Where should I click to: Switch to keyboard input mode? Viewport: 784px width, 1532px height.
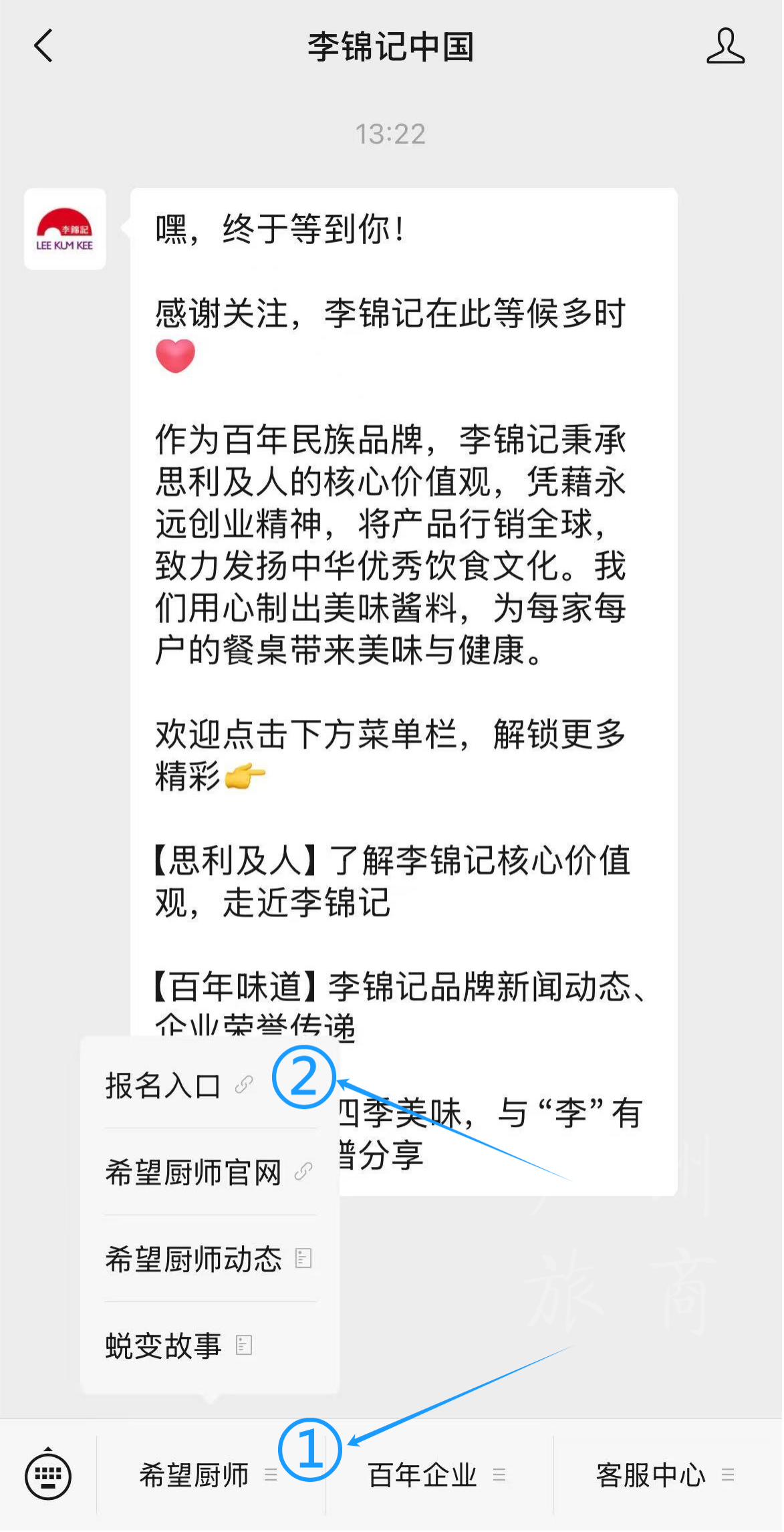48,1475
